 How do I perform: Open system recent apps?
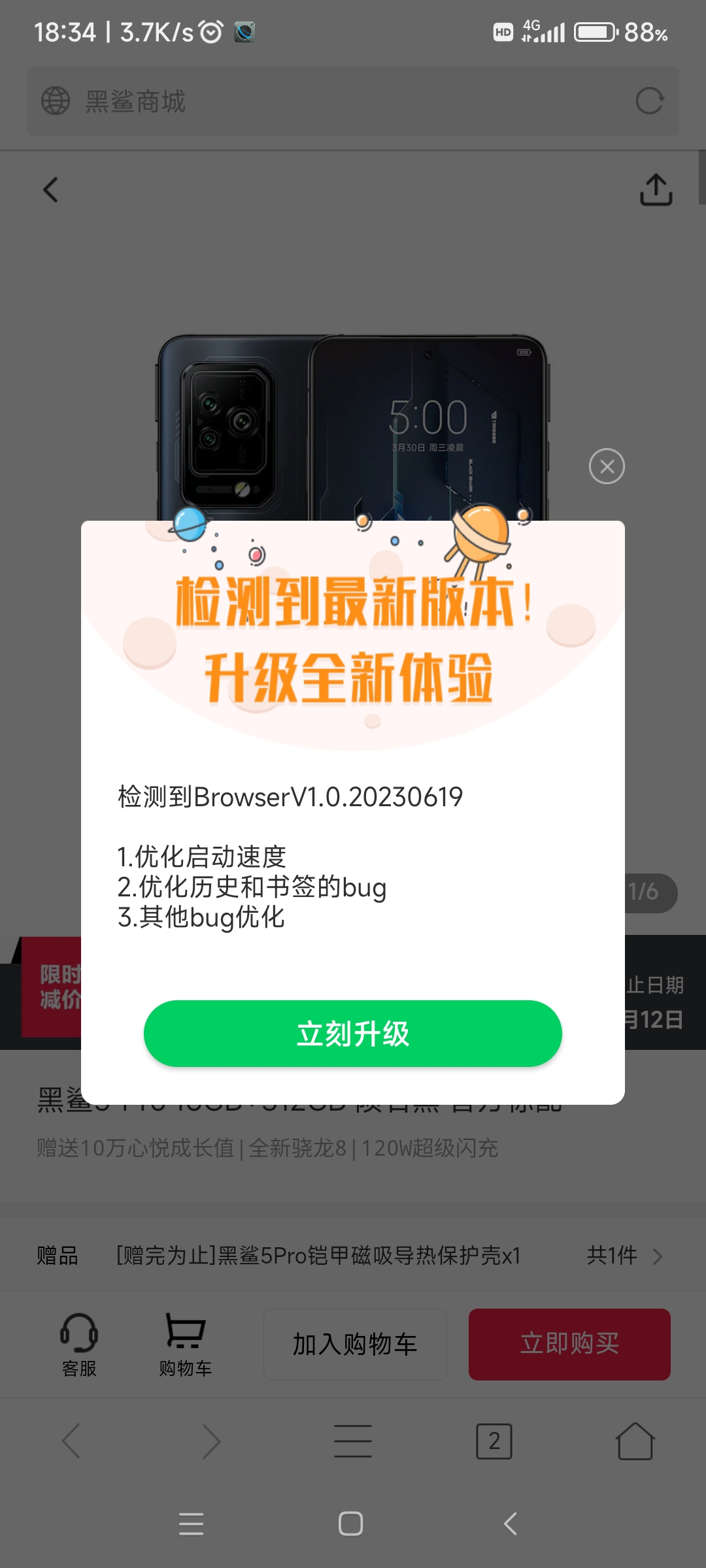coord(192,1524)
